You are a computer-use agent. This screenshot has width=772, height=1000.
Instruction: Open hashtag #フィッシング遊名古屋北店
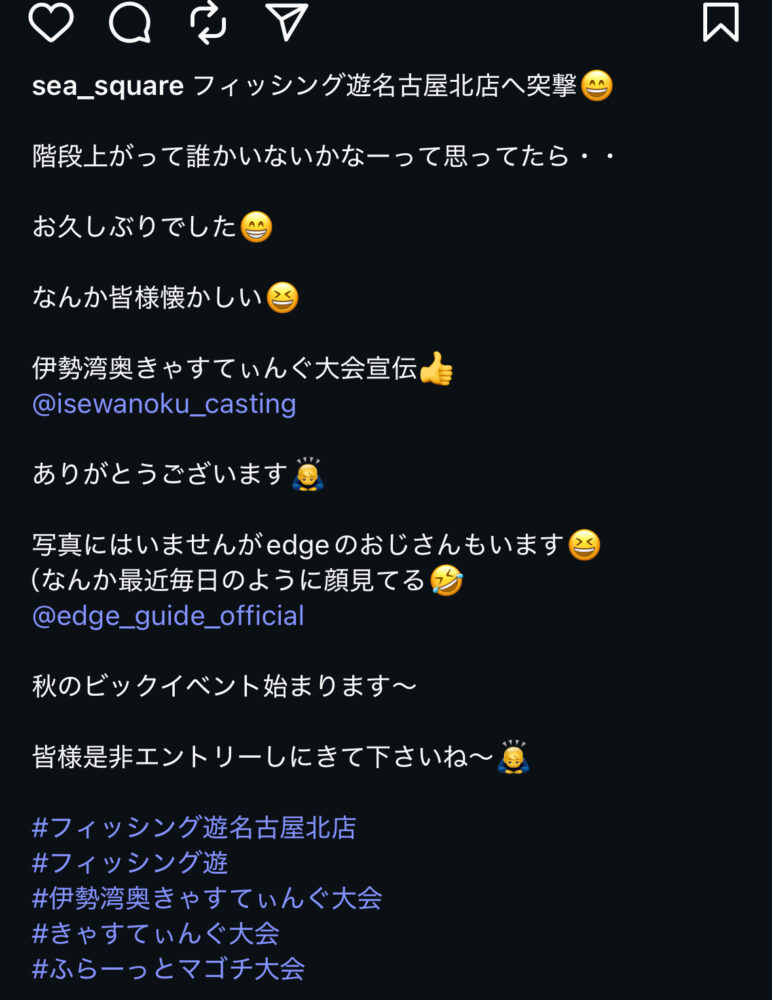(194, 828)
